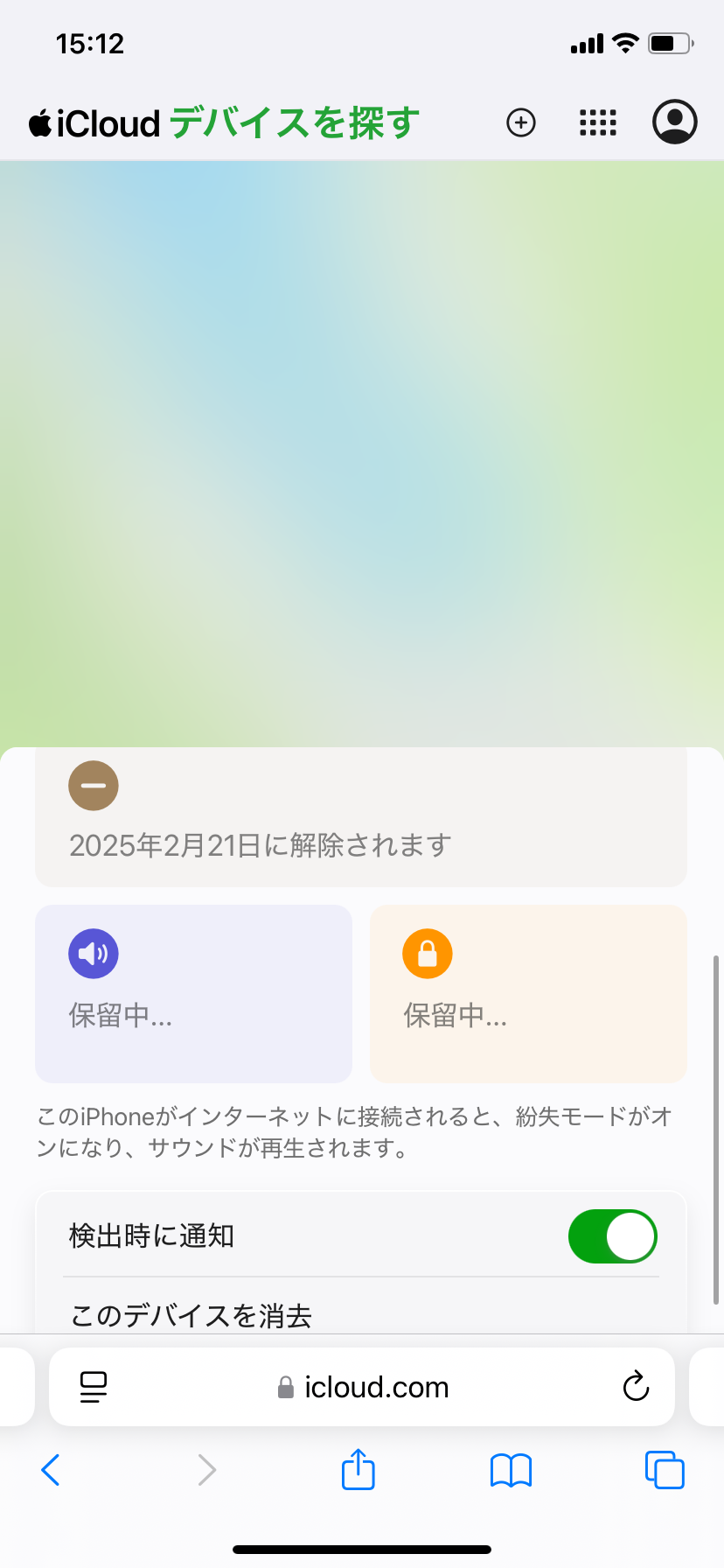Tap the pending play sound card
Image resolution: width=724 pixels, height=1568 pixels.
[x=193, y=993]
